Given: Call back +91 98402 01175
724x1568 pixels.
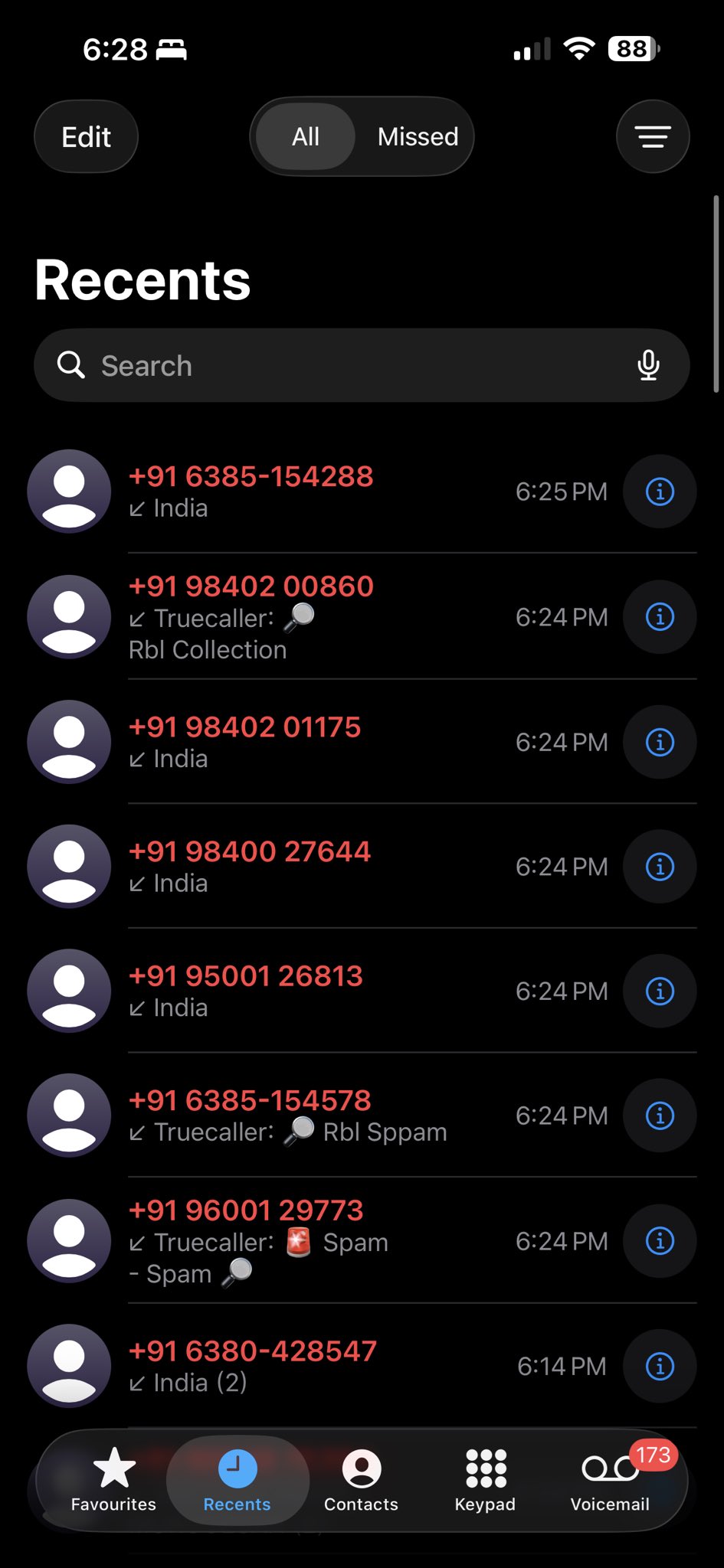Looking at the screenshot, I should [306, 741].
